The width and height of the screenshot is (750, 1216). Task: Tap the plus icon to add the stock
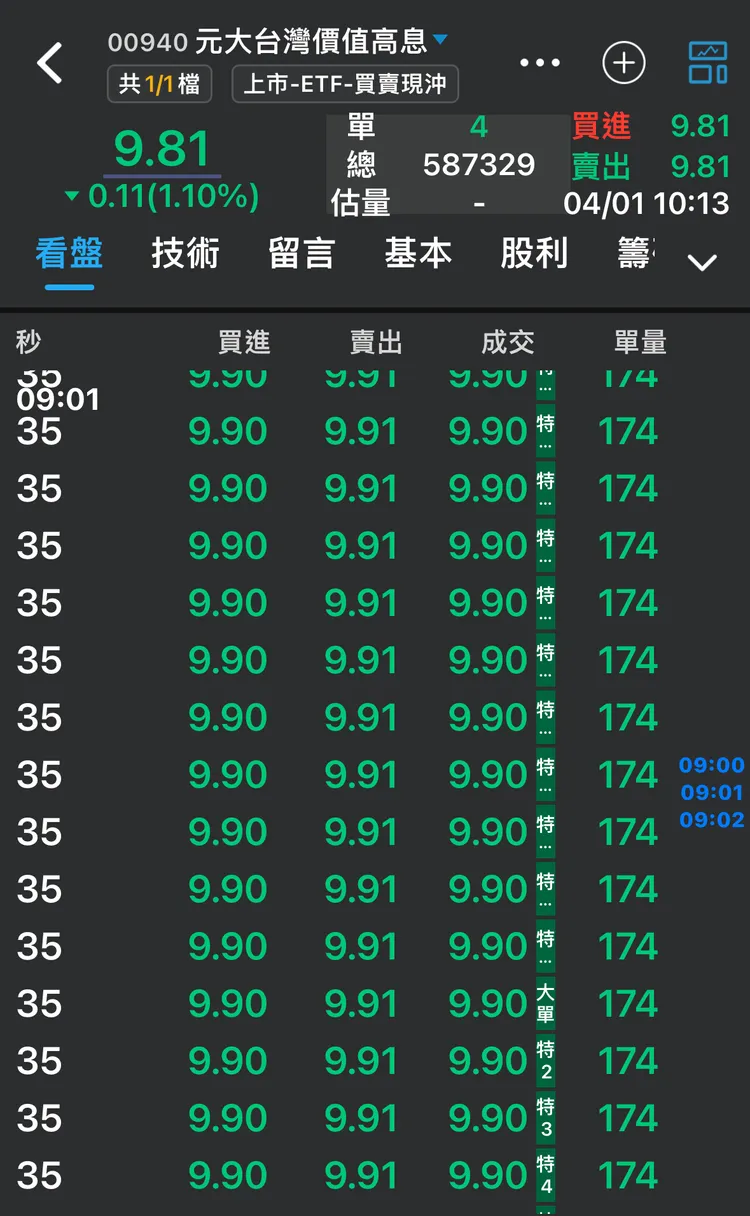pos(622,62)
